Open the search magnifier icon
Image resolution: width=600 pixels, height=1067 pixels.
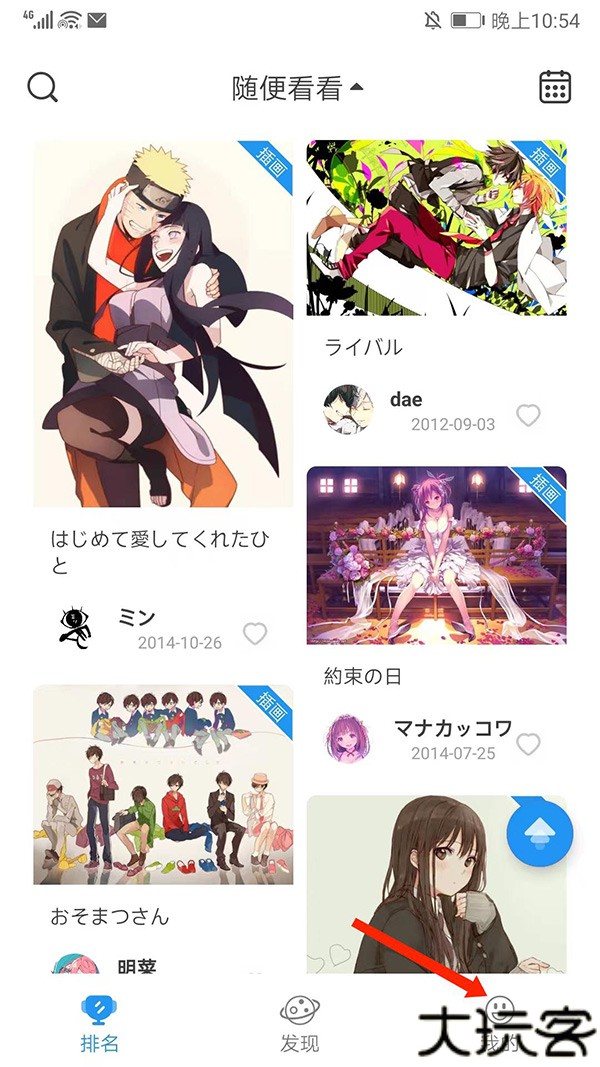coord(43,87)
